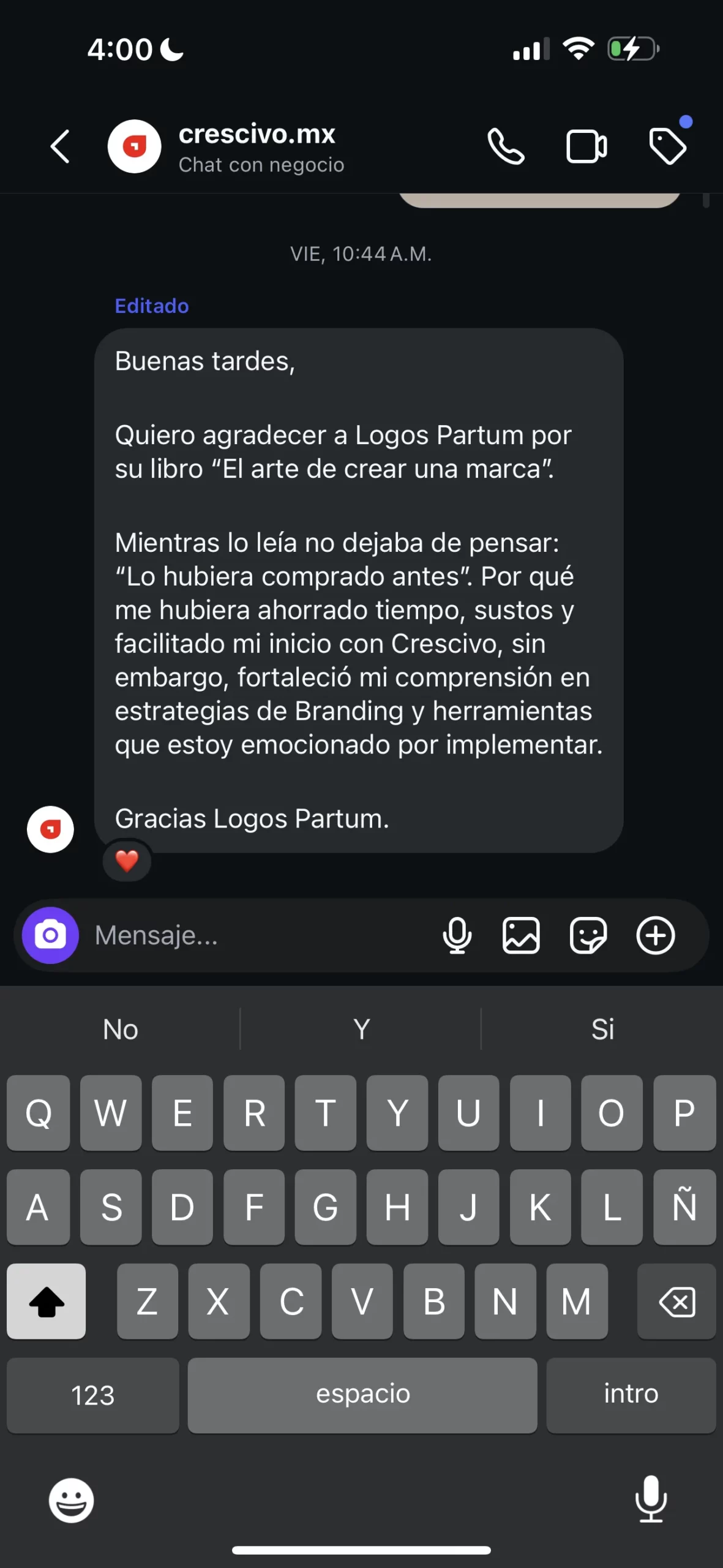723x1568 pixels.
Task: Open the crescivo.mx profile avatar
Action: point(134,146)
